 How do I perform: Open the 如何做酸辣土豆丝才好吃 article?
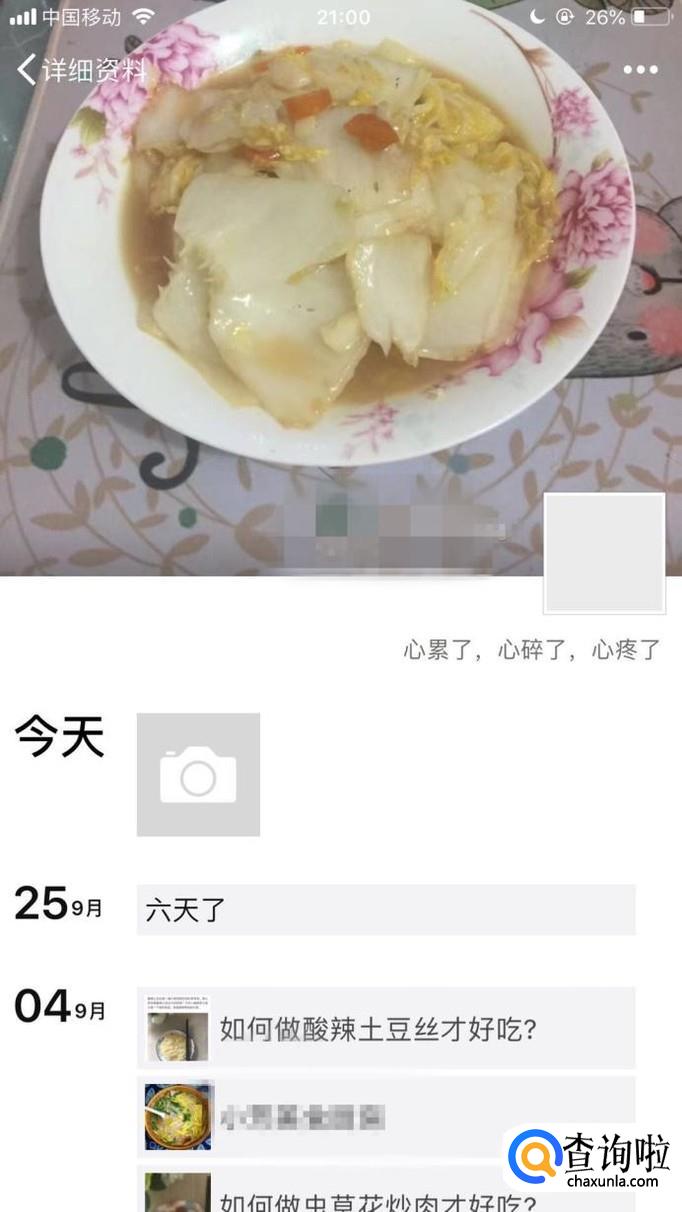(385, 1029)
